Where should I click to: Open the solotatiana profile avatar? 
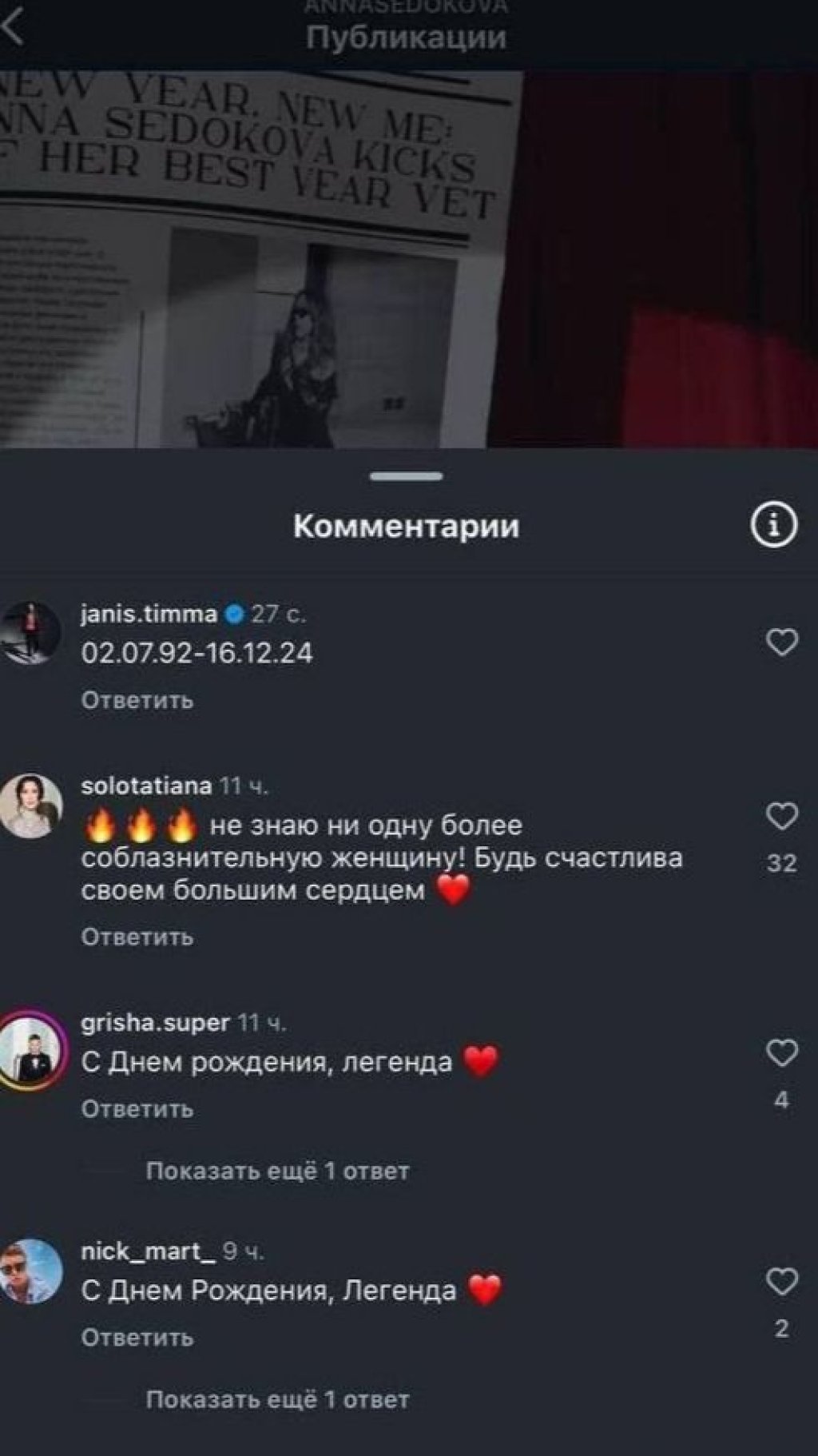30,806
